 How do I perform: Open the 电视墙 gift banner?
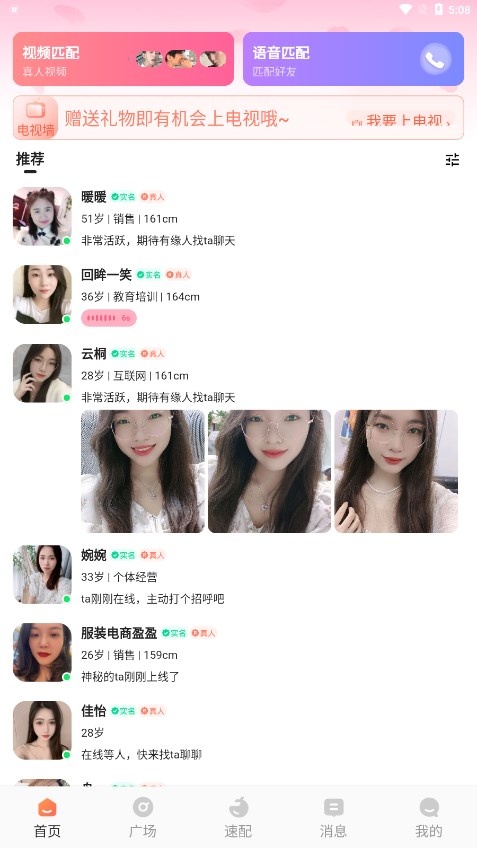tap(238, 118)
